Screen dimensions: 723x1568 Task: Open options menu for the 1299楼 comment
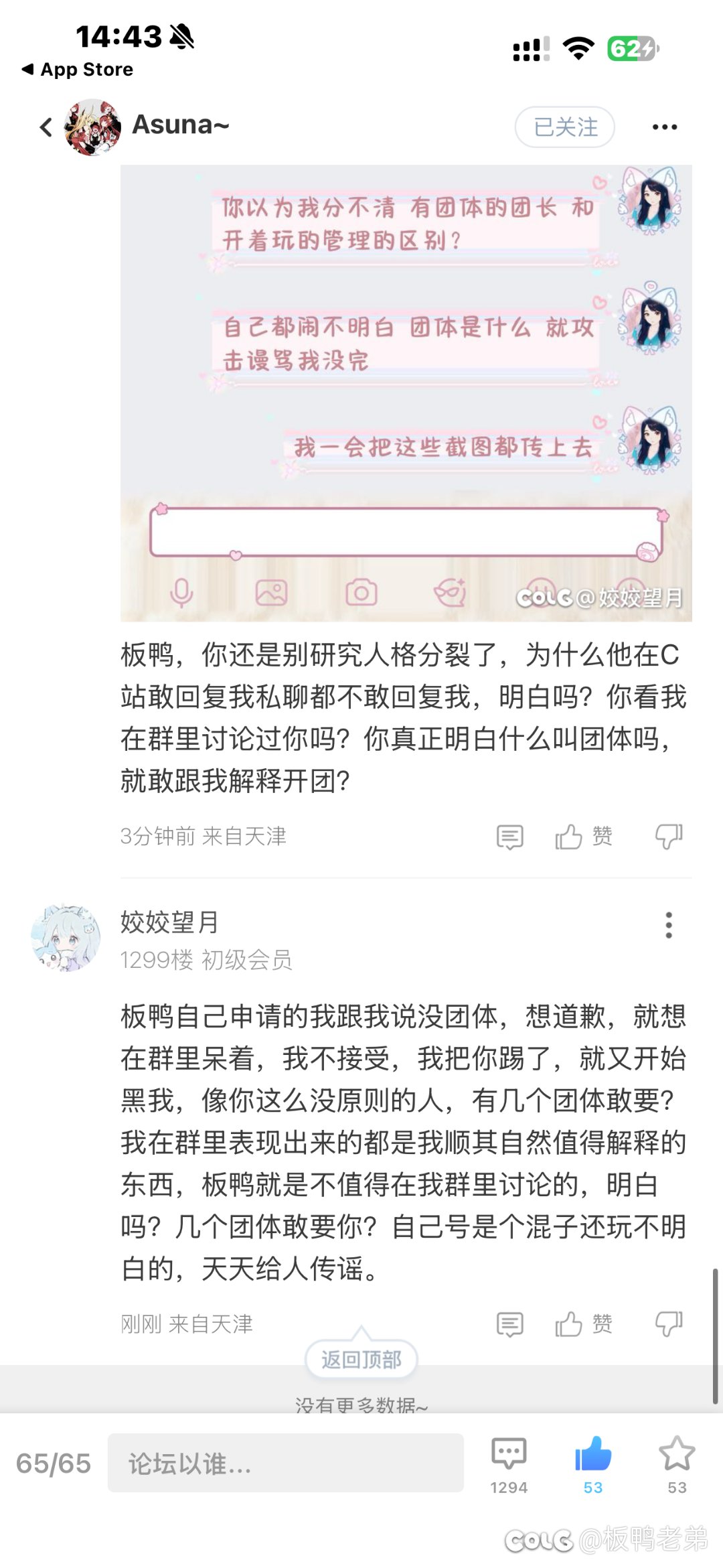(668, 925)
